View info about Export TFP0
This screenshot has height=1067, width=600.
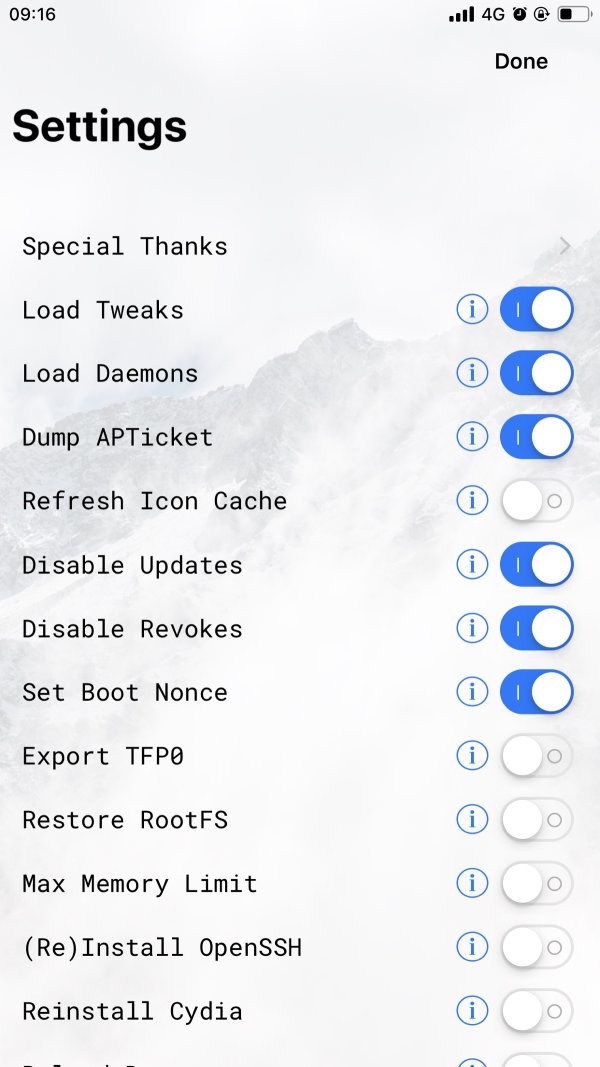470,756
